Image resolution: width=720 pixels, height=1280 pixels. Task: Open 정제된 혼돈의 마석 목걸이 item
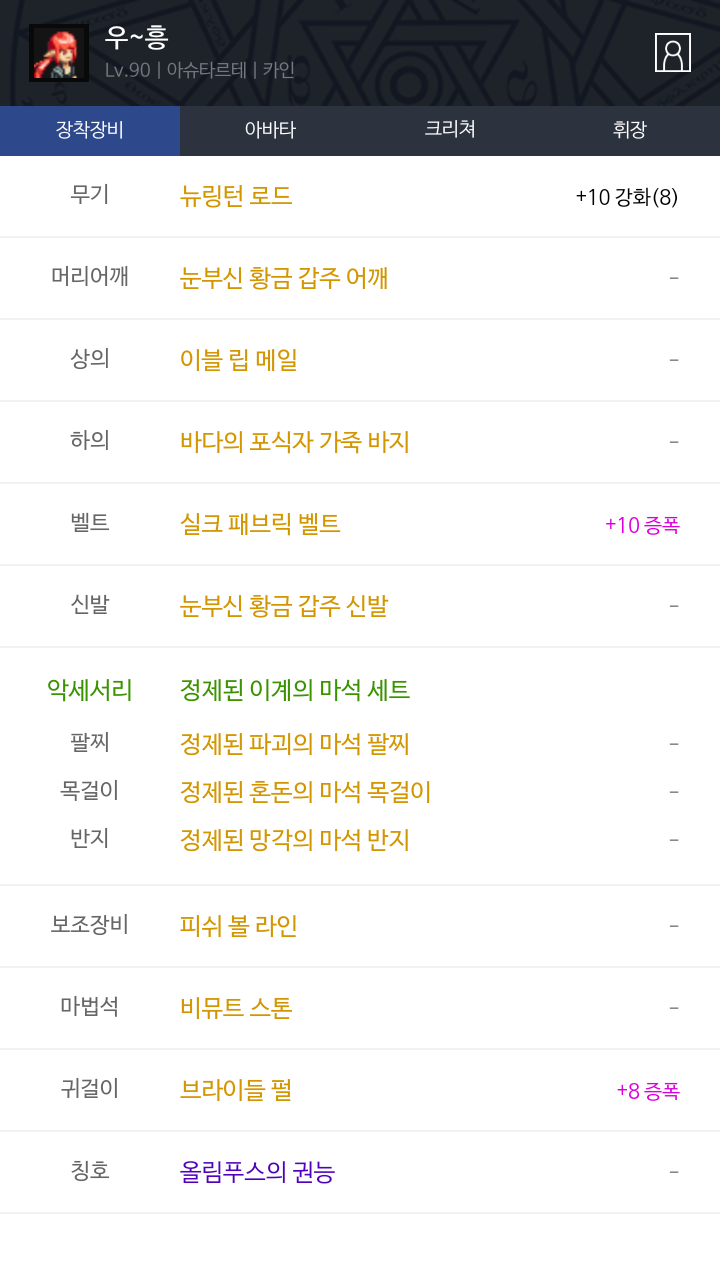[x=305, y=792]
